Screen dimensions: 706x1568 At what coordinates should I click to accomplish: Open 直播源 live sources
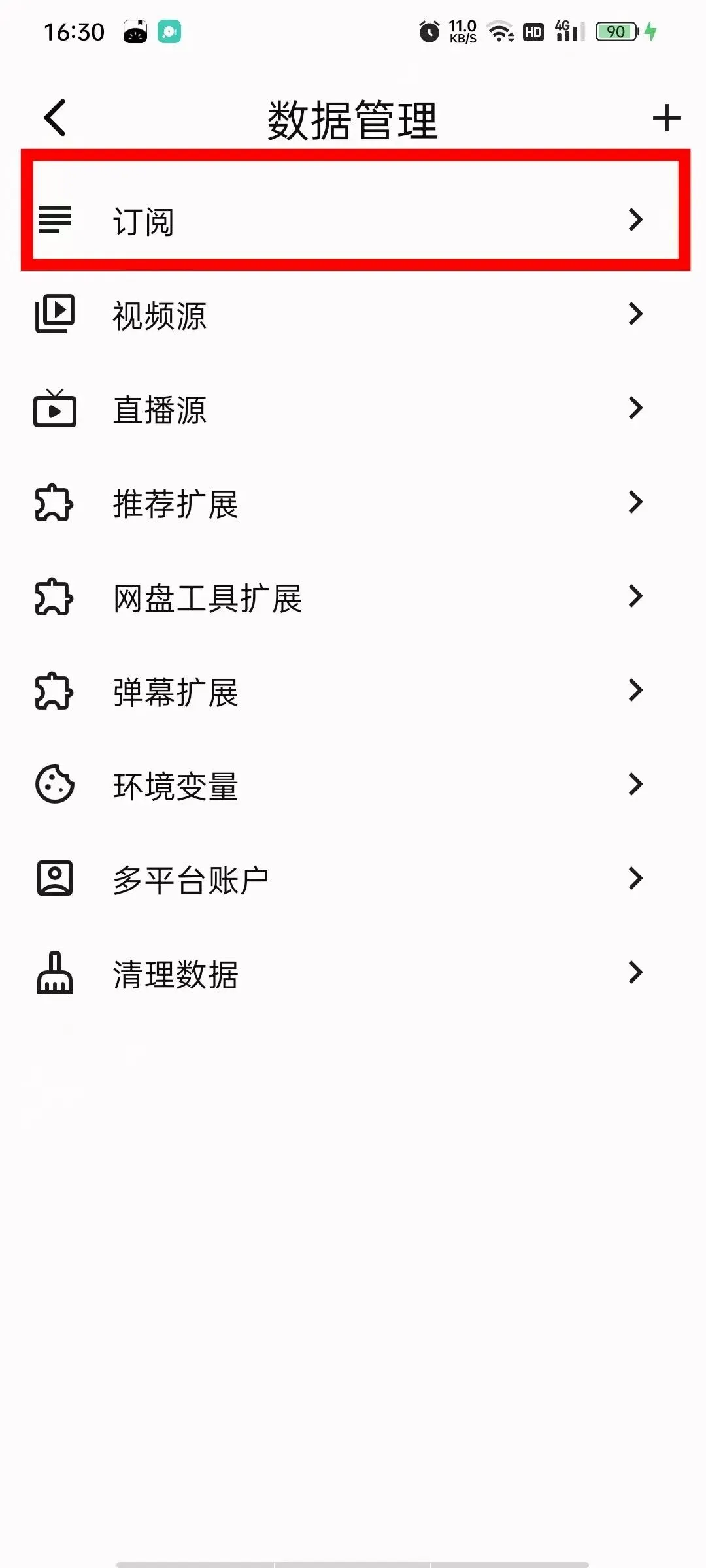point(353,409)
